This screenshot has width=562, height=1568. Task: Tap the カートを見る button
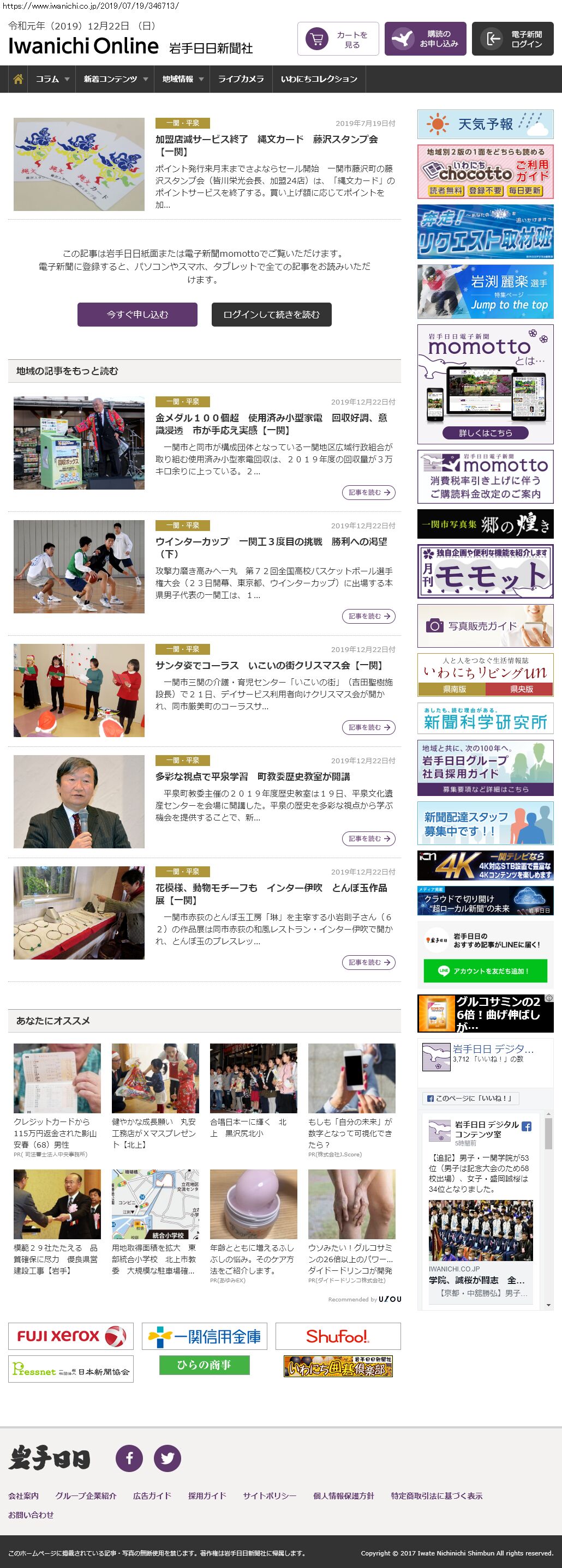coord(338,39)
